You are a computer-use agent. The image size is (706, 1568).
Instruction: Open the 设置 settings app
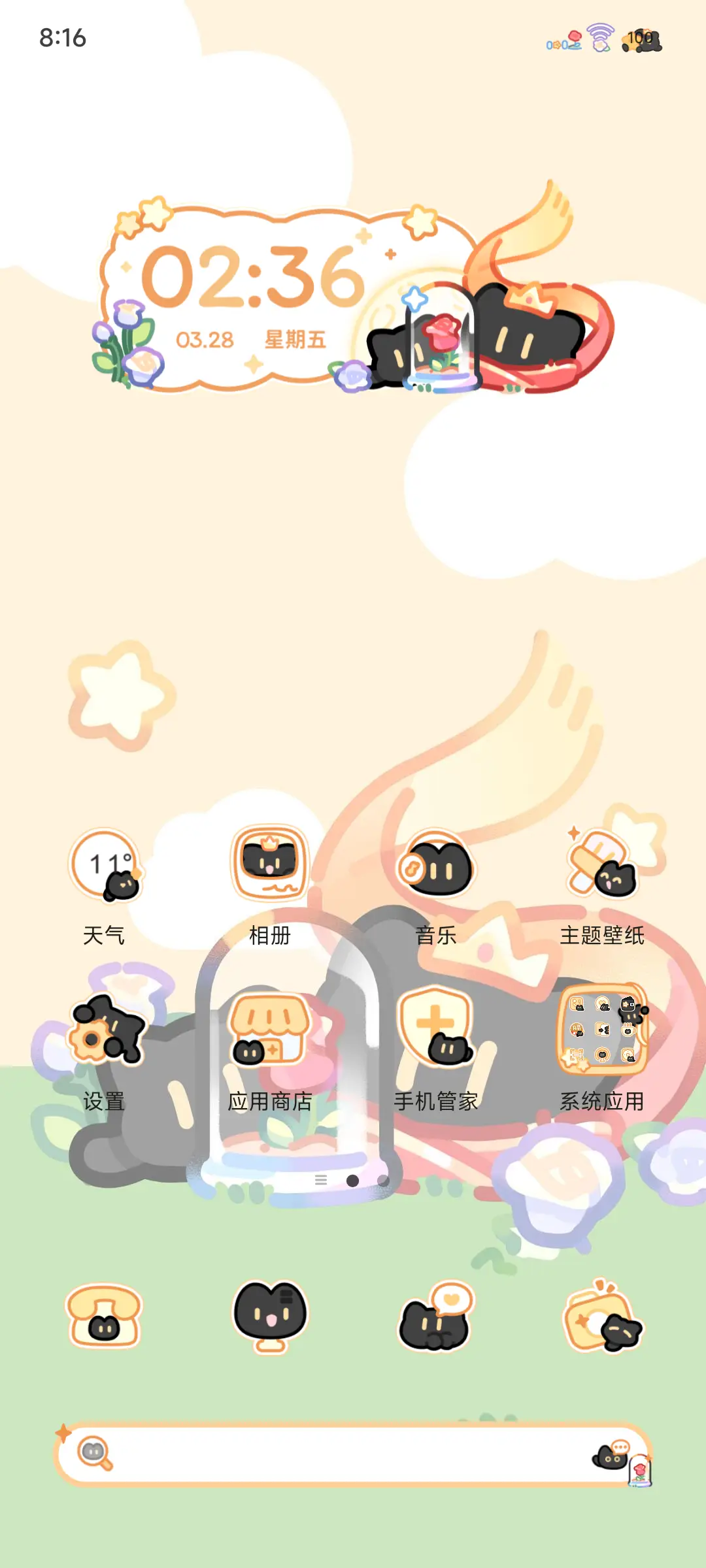pos(107,1029)
